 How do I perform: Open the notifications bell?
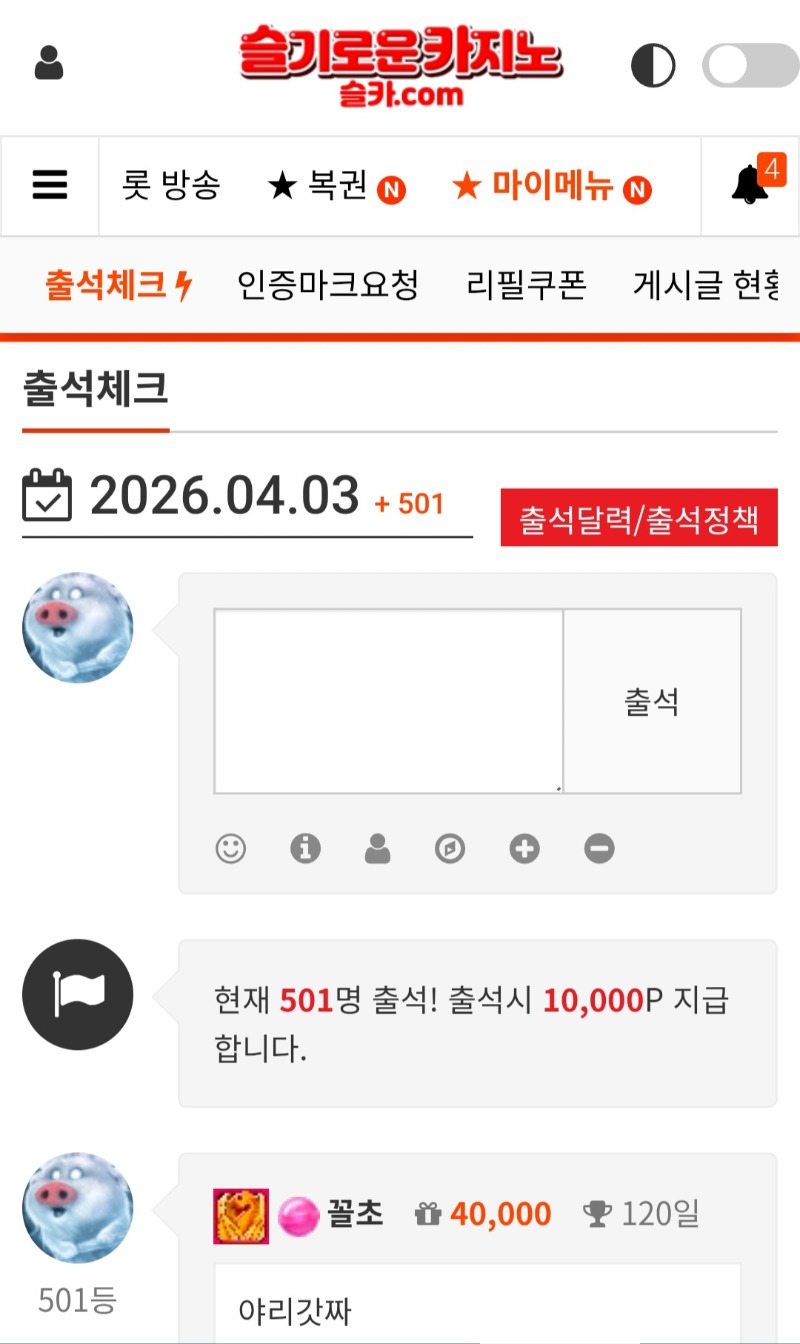(x=751, y=185)
